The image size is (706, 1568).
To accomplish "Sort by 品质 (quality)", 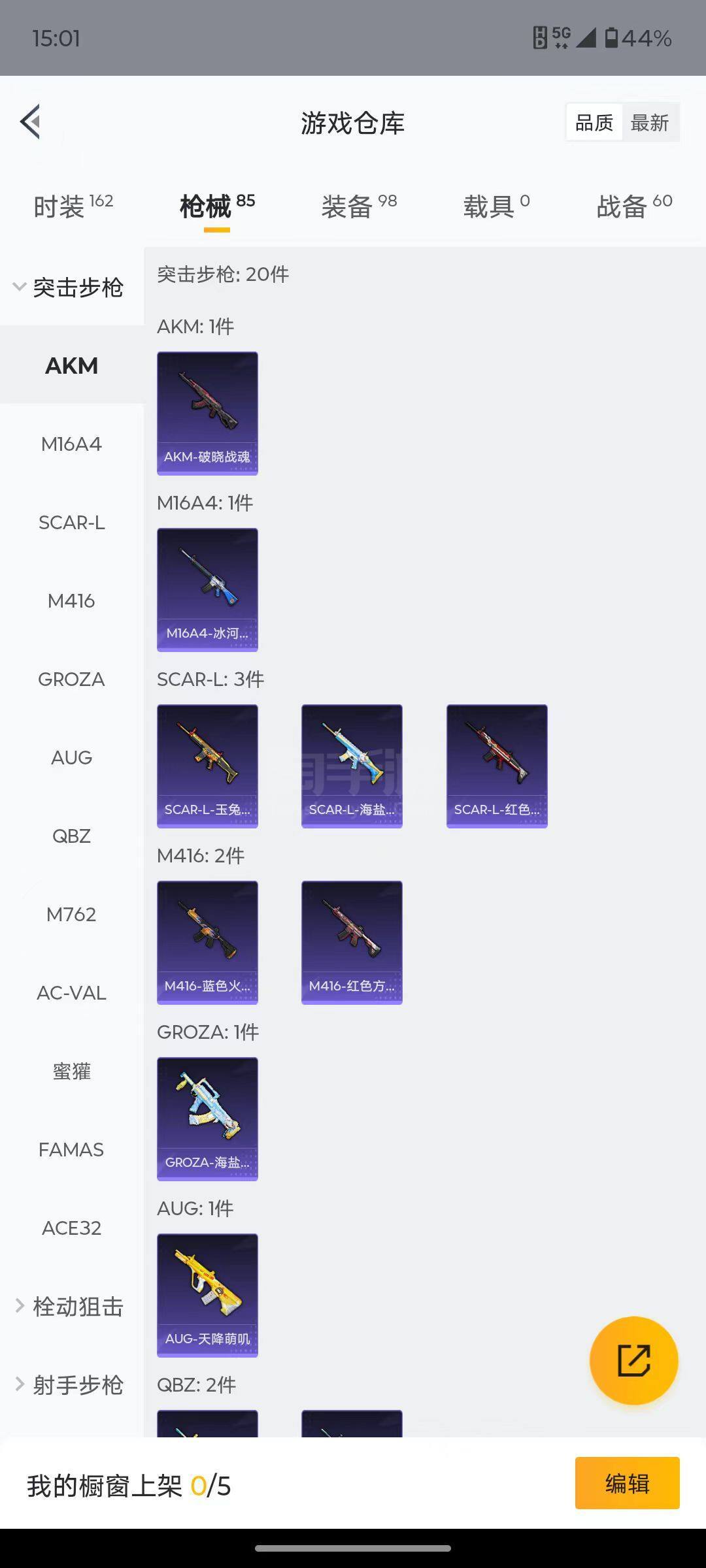I will tap(594, 123).
